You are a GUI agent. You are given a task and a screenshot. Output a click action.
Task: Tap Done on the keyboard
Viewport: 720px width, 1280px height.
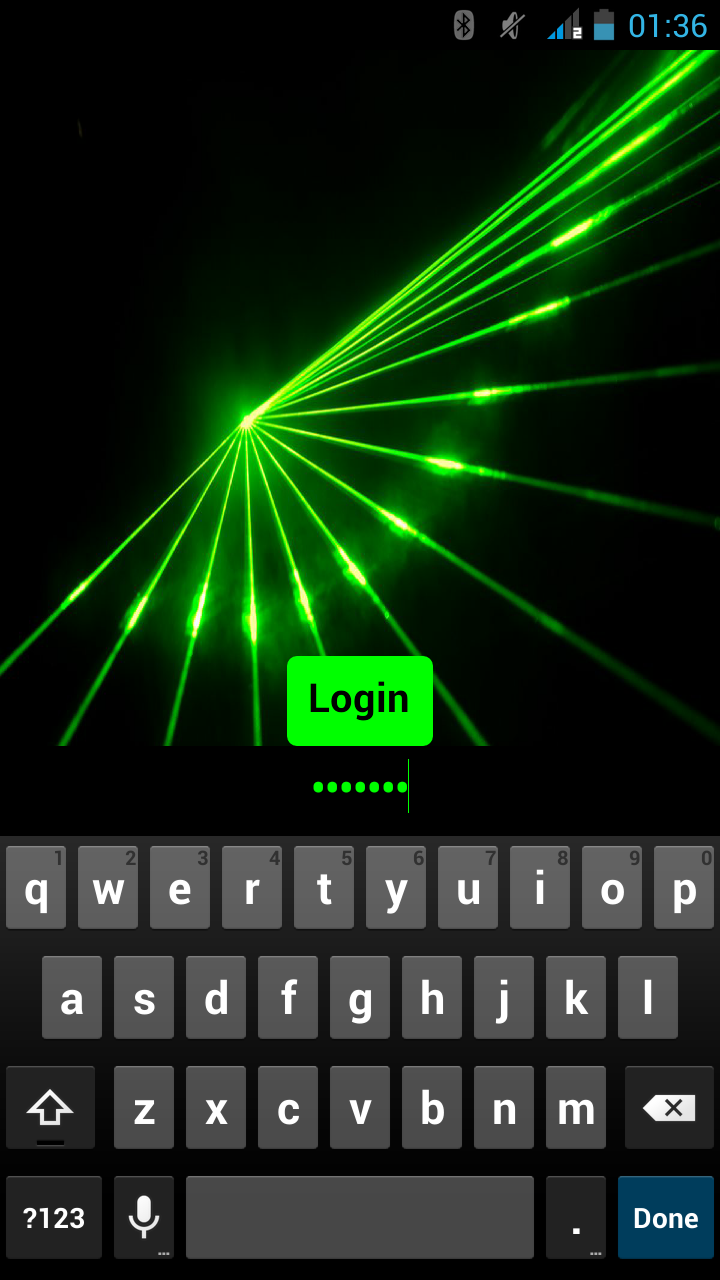pyautogui.click(x=665, y=1217)
